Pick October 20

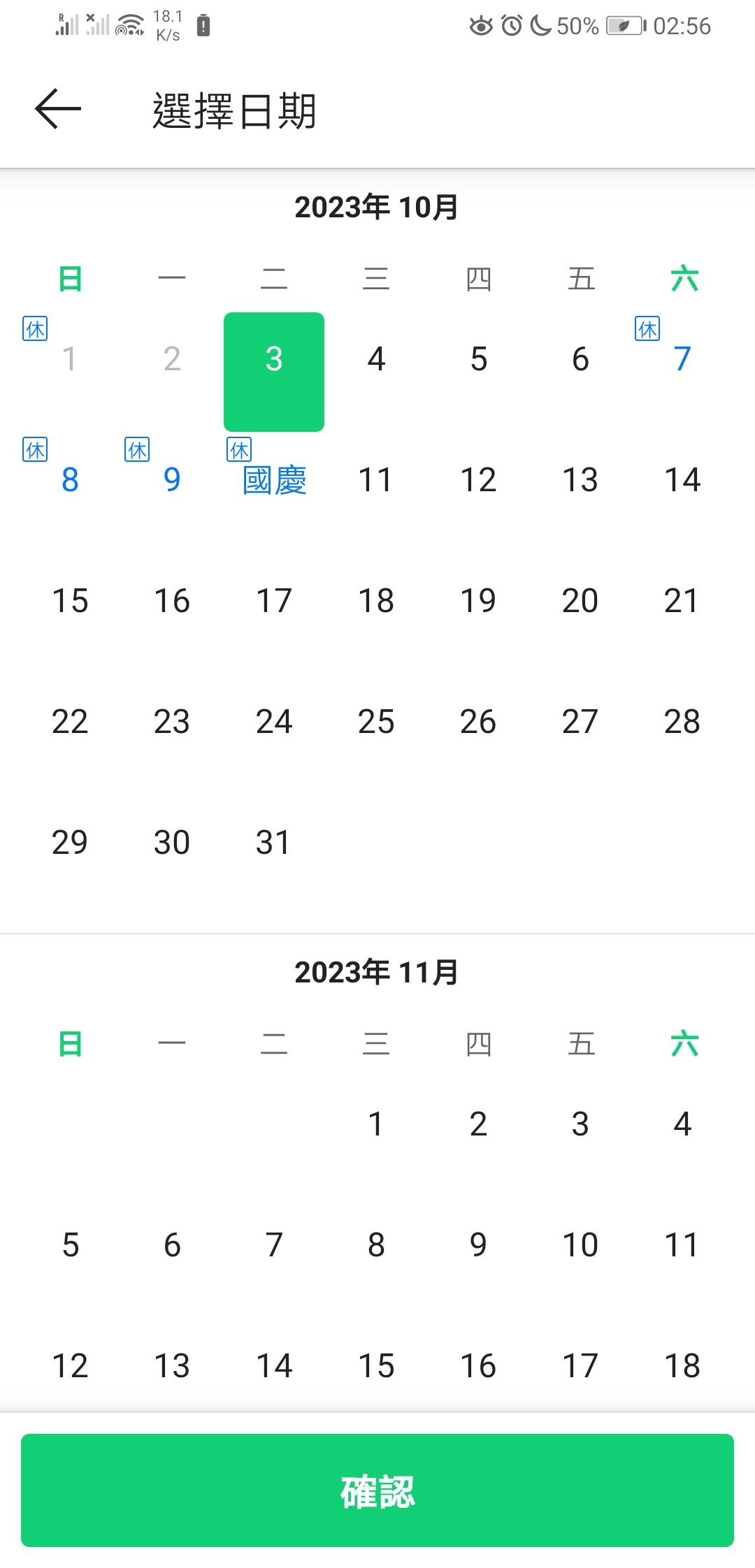[x=580, y=601]
